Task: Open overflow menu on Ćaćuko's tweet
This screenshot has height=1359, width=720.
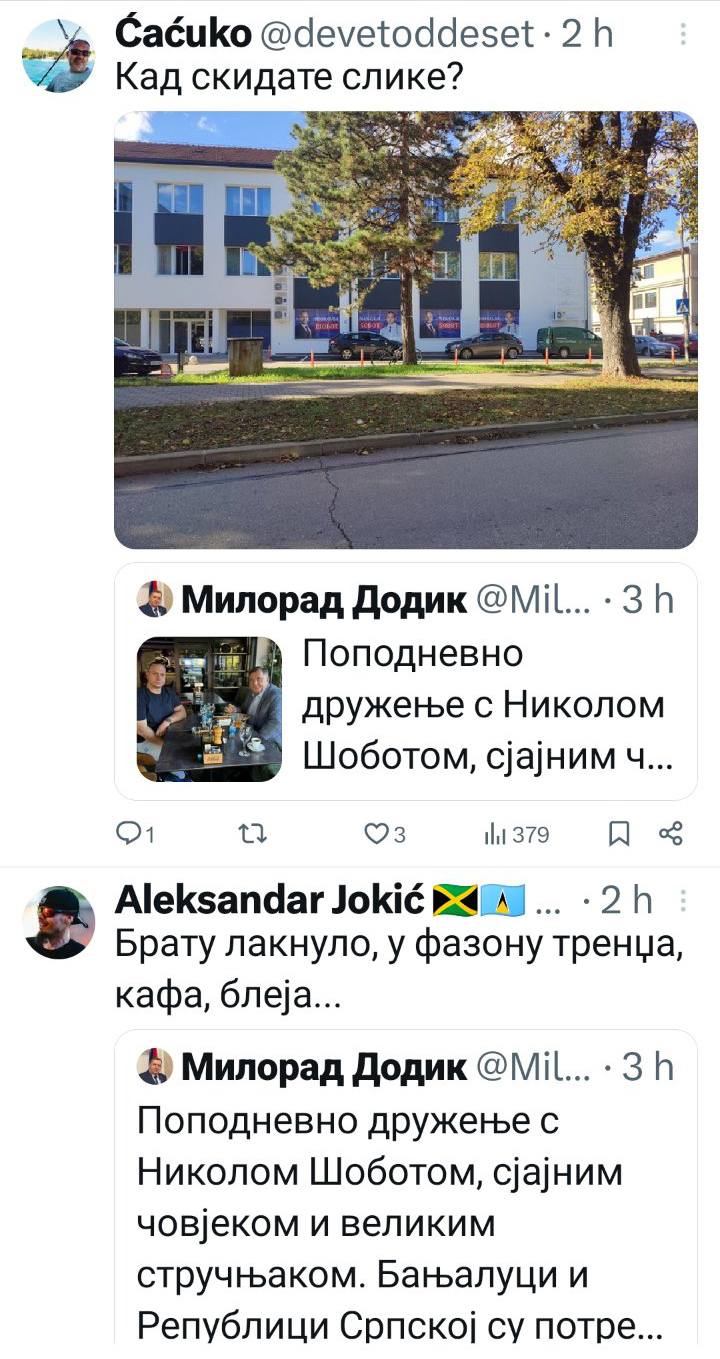Action: click(683, 35)
